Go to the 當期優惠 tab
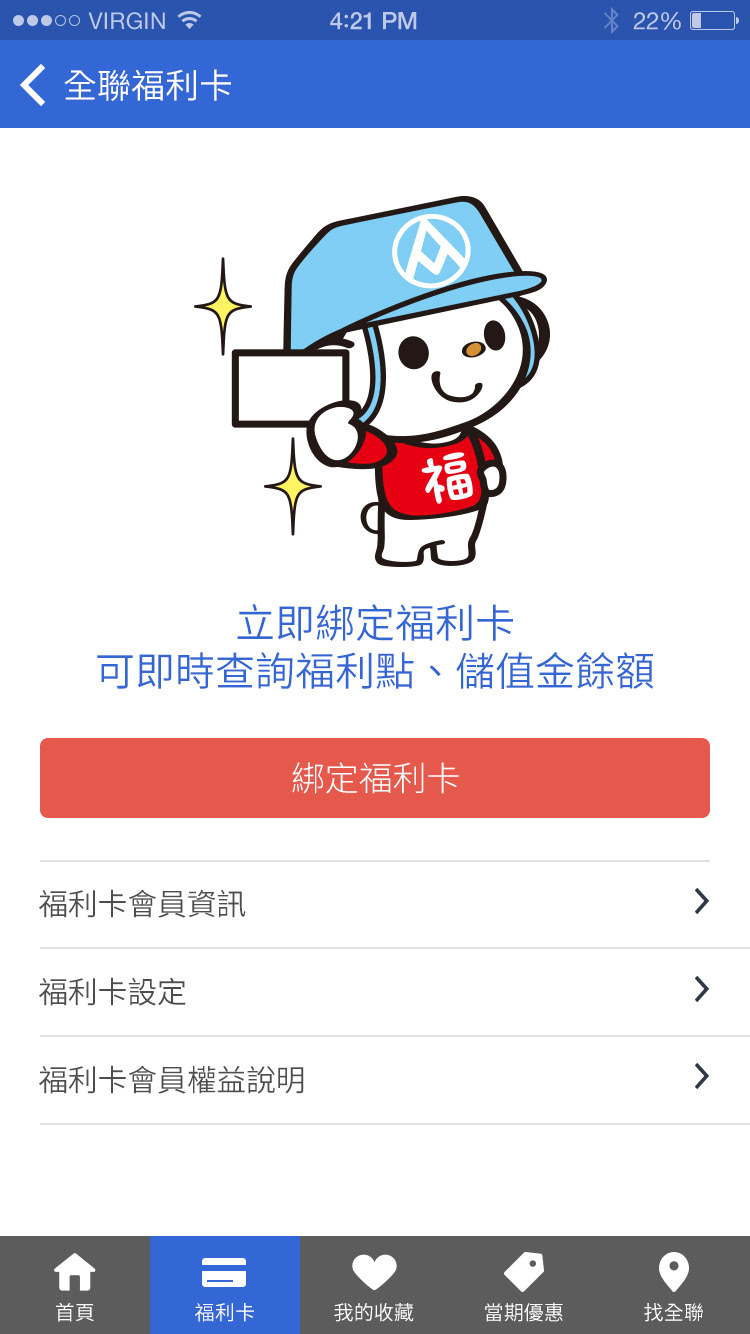 coord(525,1285)
